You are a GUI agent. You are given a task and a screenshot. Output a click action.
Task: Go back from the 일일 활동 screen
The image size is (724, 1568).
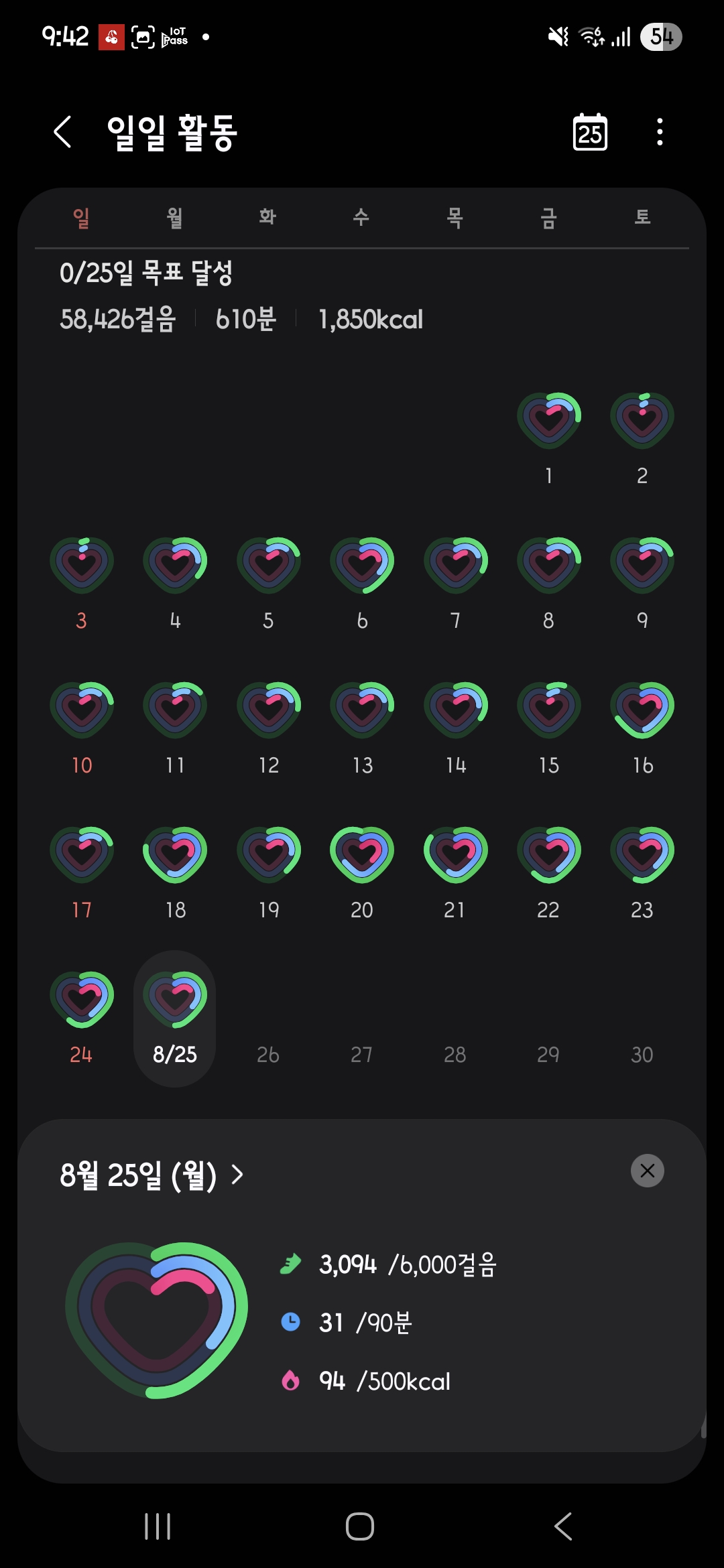tap(62, 131)
